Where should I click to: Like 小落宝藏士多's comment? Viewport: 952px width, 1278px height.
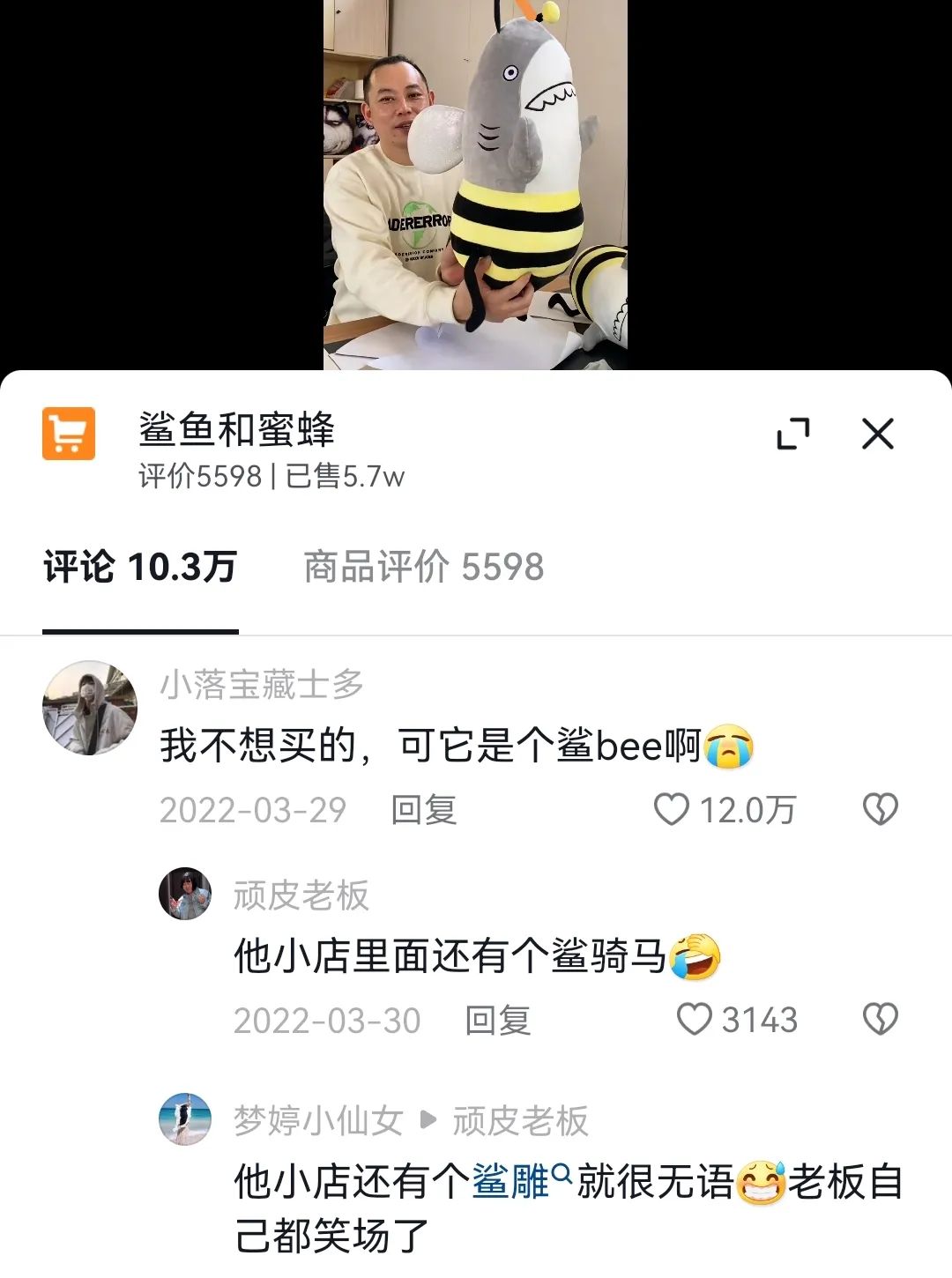[672, 809]
